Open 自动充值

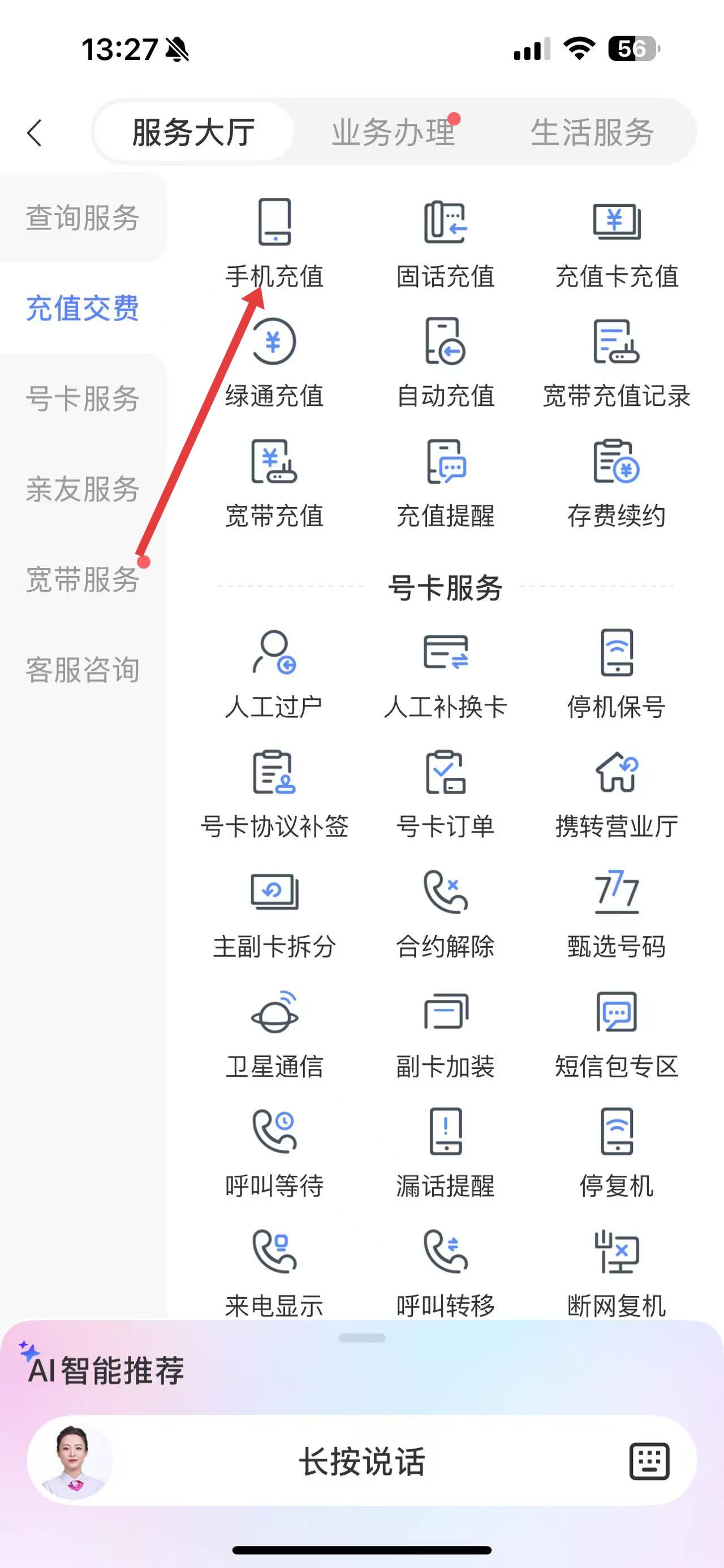445,362
